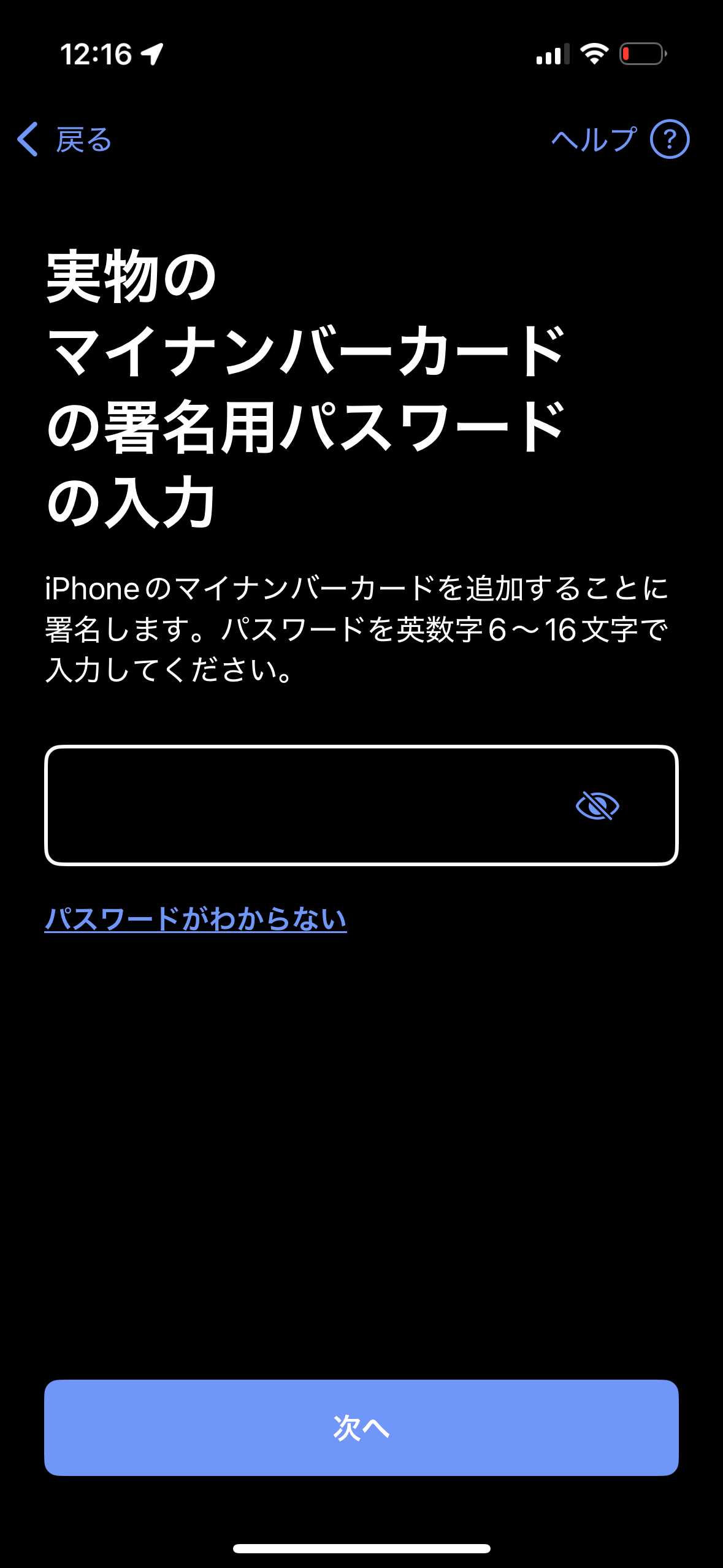Go back with the 戻る button
The height and width of the screenshot is (1568, 723).
pyautogui.click(x=64, y=139)
